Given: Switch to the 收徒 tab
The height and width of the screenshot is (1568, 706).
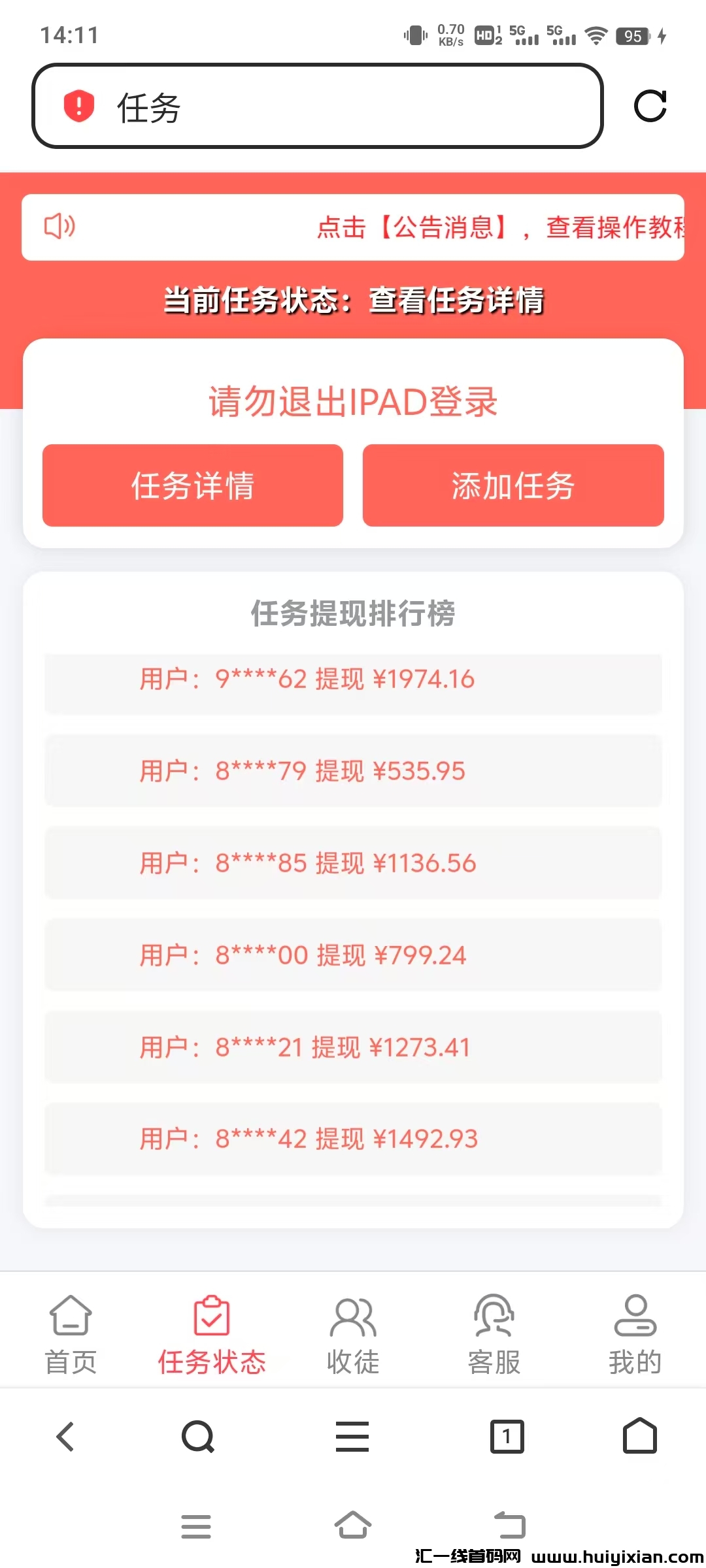Looking at the screenshot, I should [x=353, y=1334].
